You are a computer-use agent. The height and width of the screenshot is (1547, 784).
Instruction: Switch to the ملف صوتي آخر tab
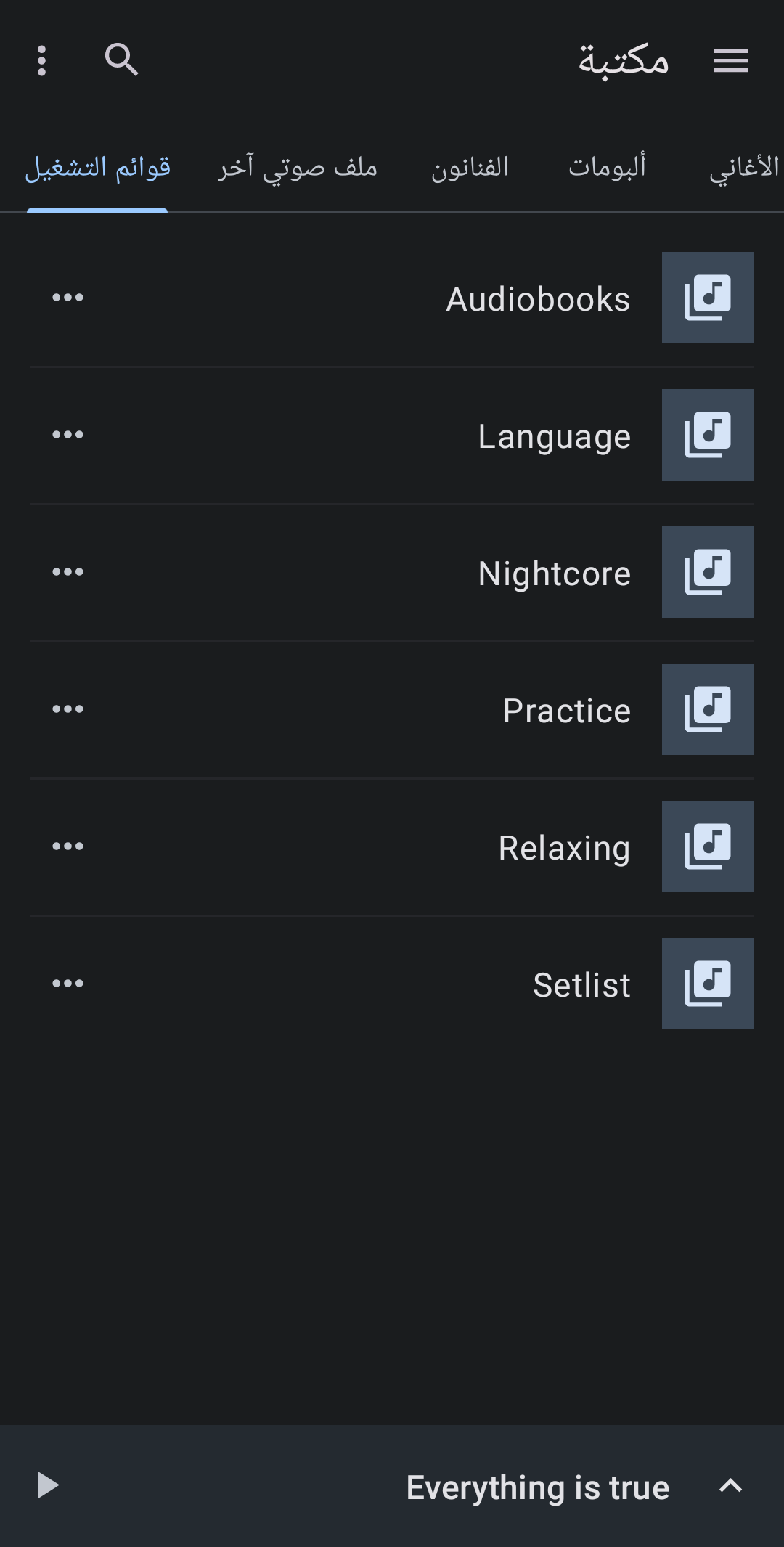coord(298,168)
